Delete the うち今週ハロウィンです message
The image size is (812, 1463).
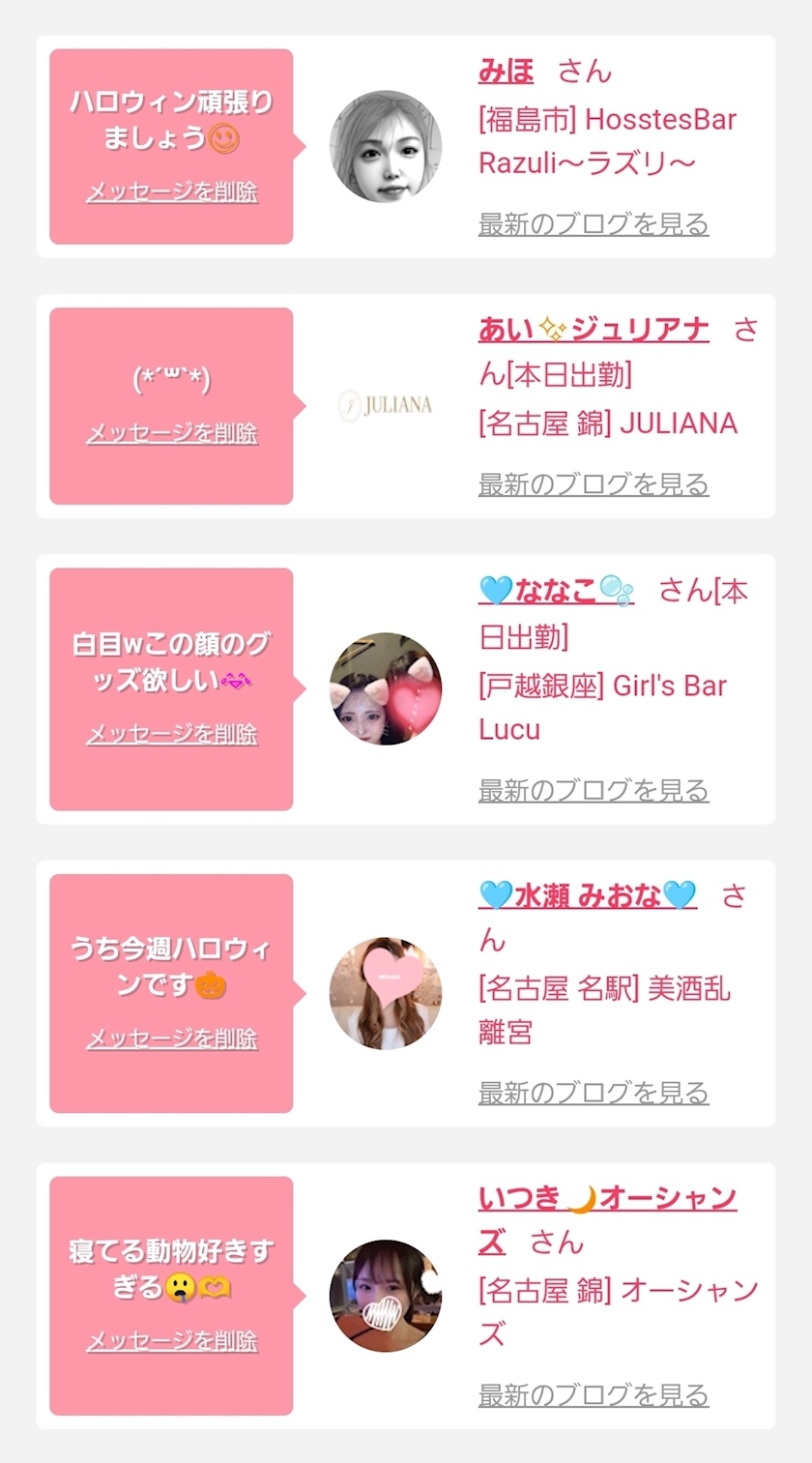pyautogui.click(x=172, y=1039)
